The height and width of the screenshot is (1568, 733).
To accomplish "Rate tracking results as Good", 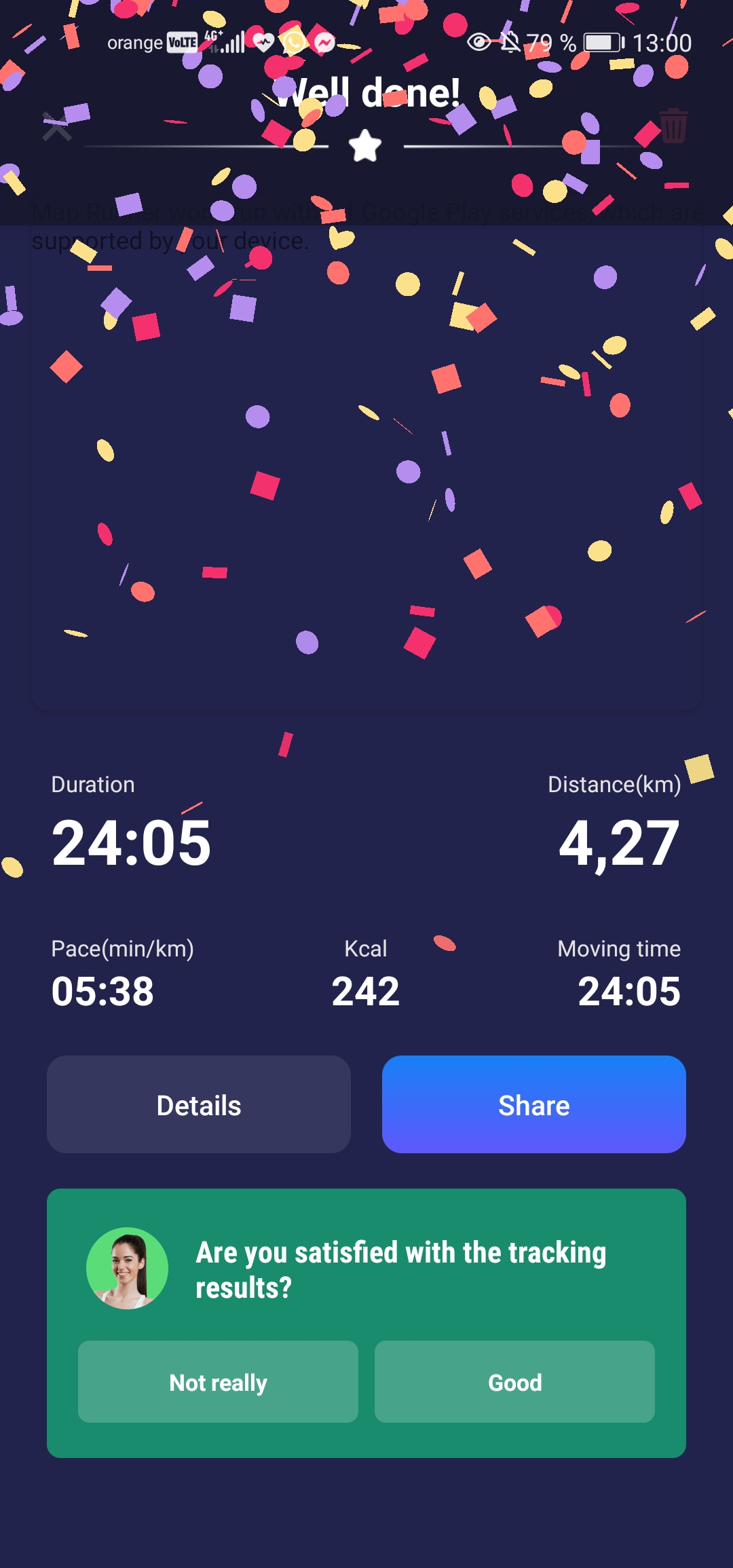I will [514, 1381].
